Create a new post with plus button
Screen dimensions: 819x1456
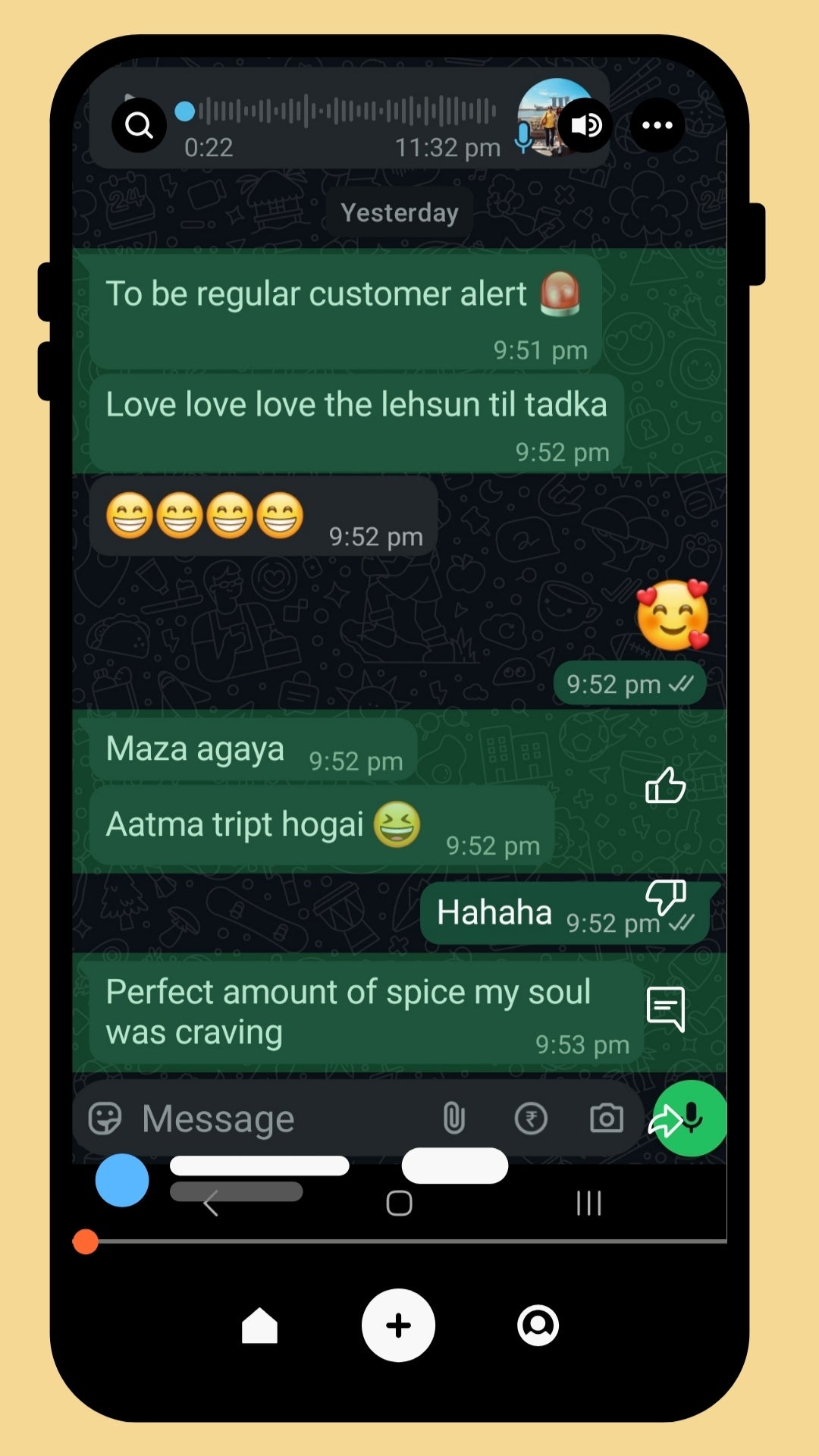click(398, 1325)
